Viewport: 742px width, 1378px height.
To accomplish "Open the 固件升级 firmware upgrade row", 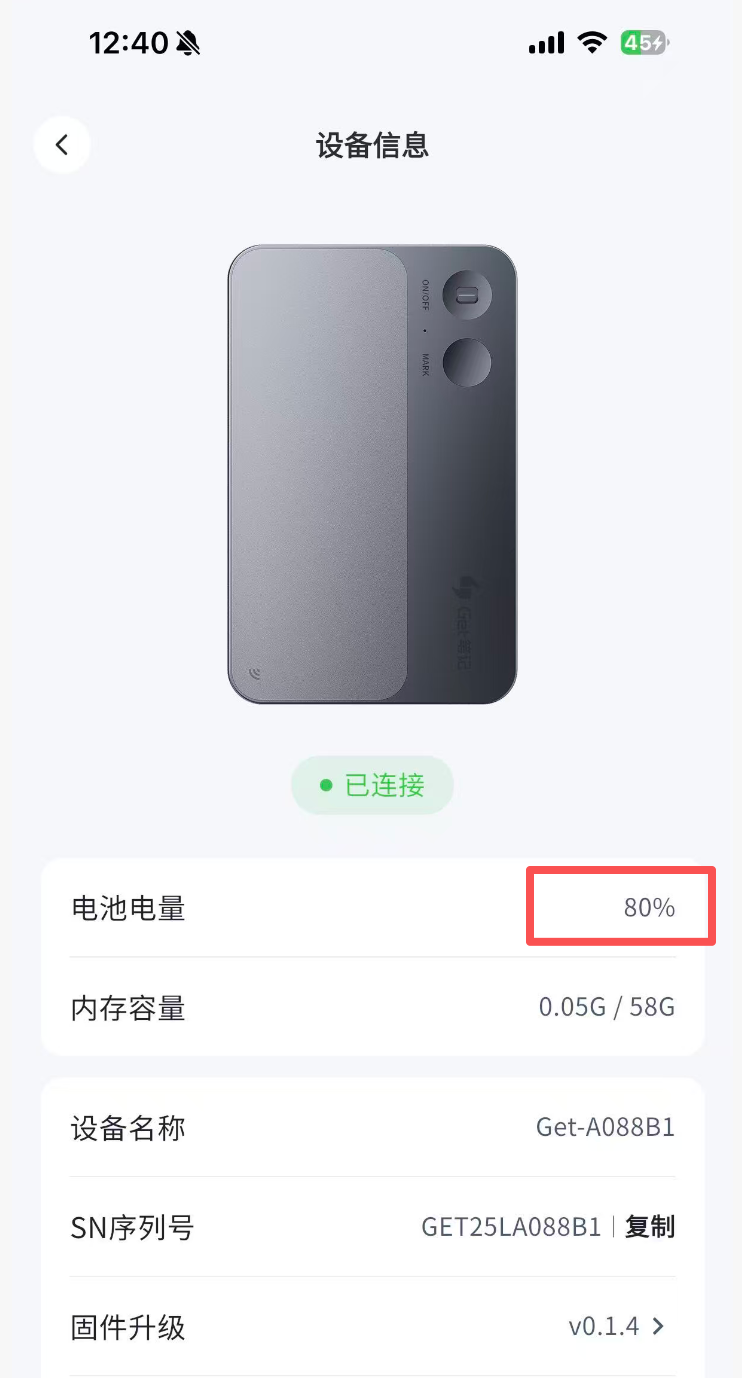I will pyautogui.click(x=372, y=1327).
